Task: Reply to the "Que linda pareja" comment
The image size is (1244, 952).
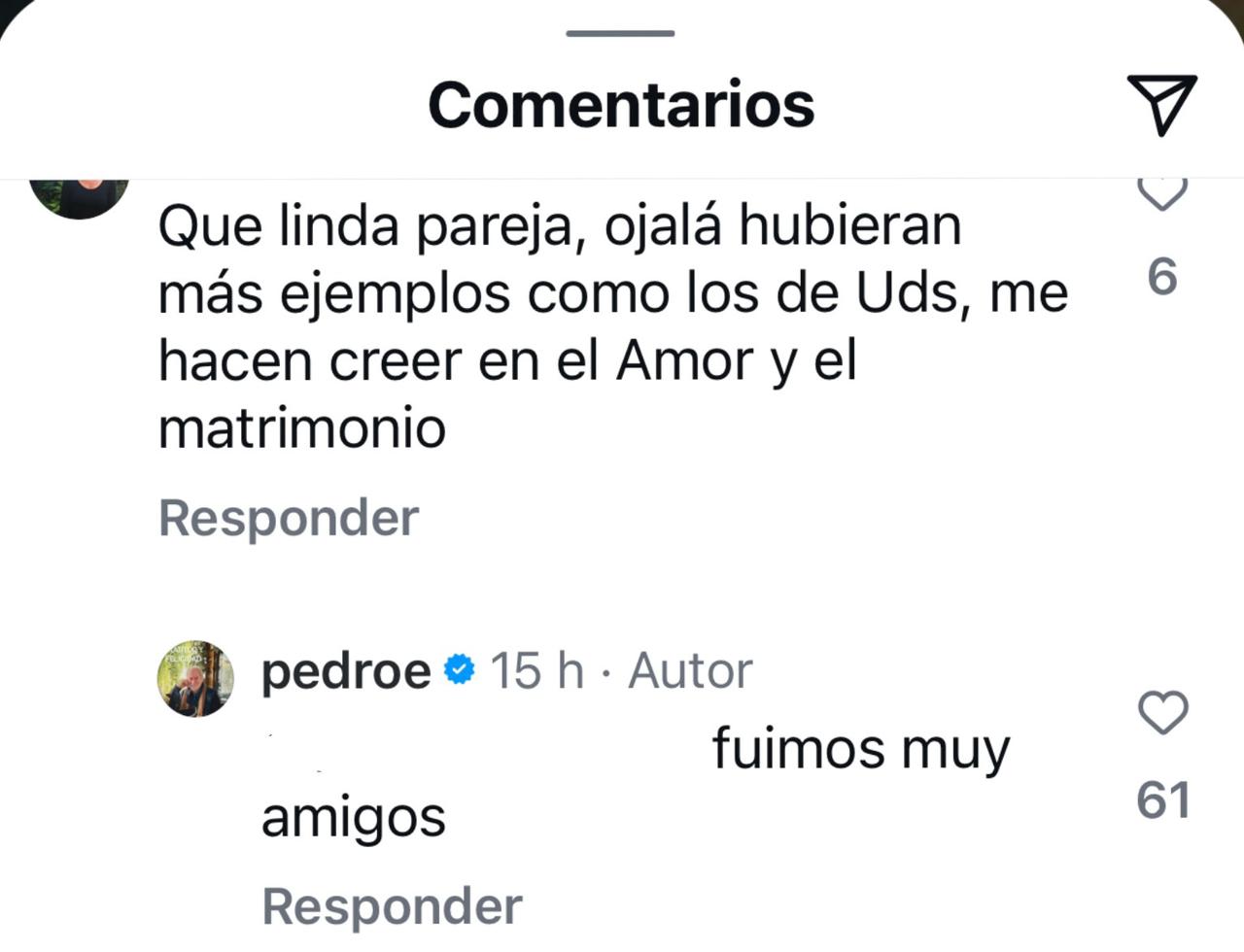Action: click(x=289, y=518)
